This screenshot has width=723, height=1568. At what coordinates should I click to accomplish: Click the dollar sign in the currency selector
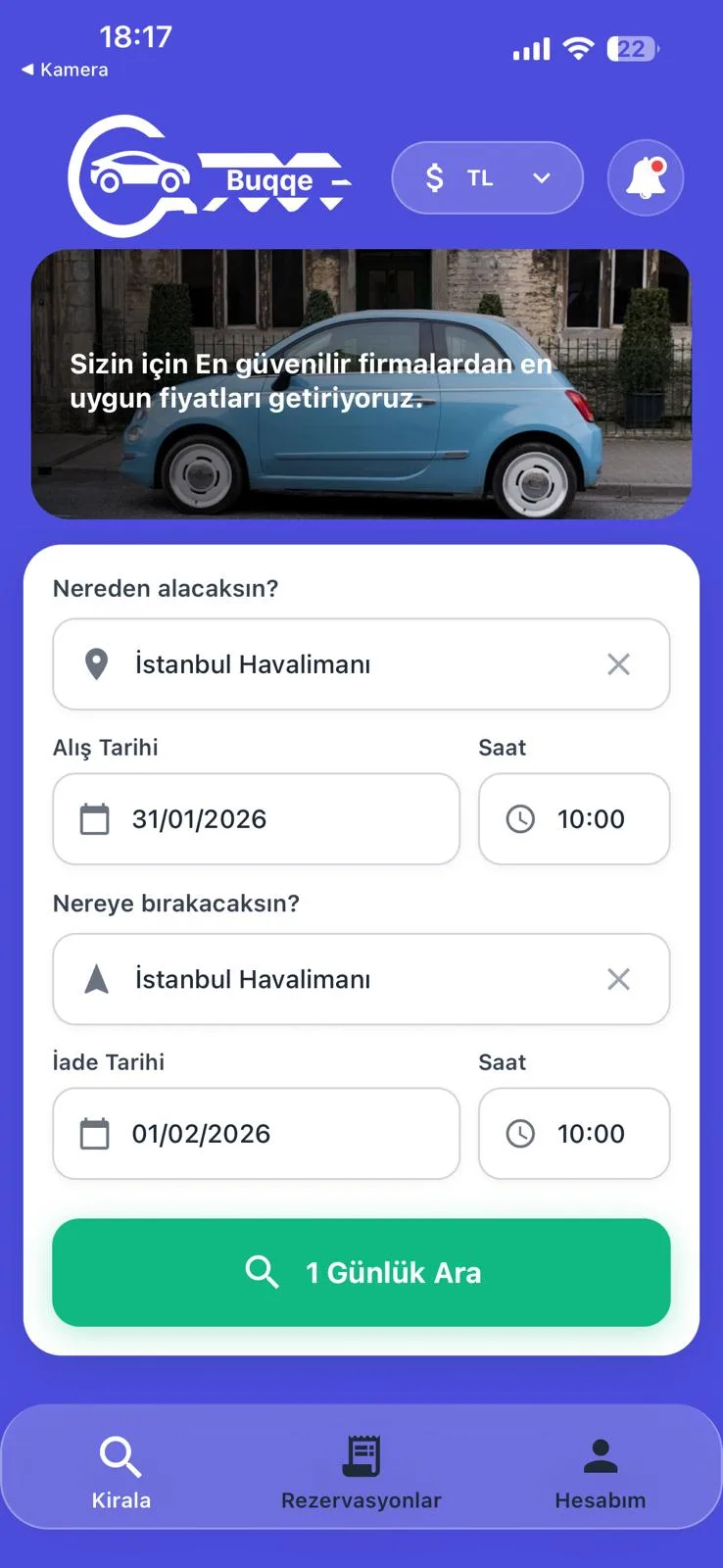[435, 177]
